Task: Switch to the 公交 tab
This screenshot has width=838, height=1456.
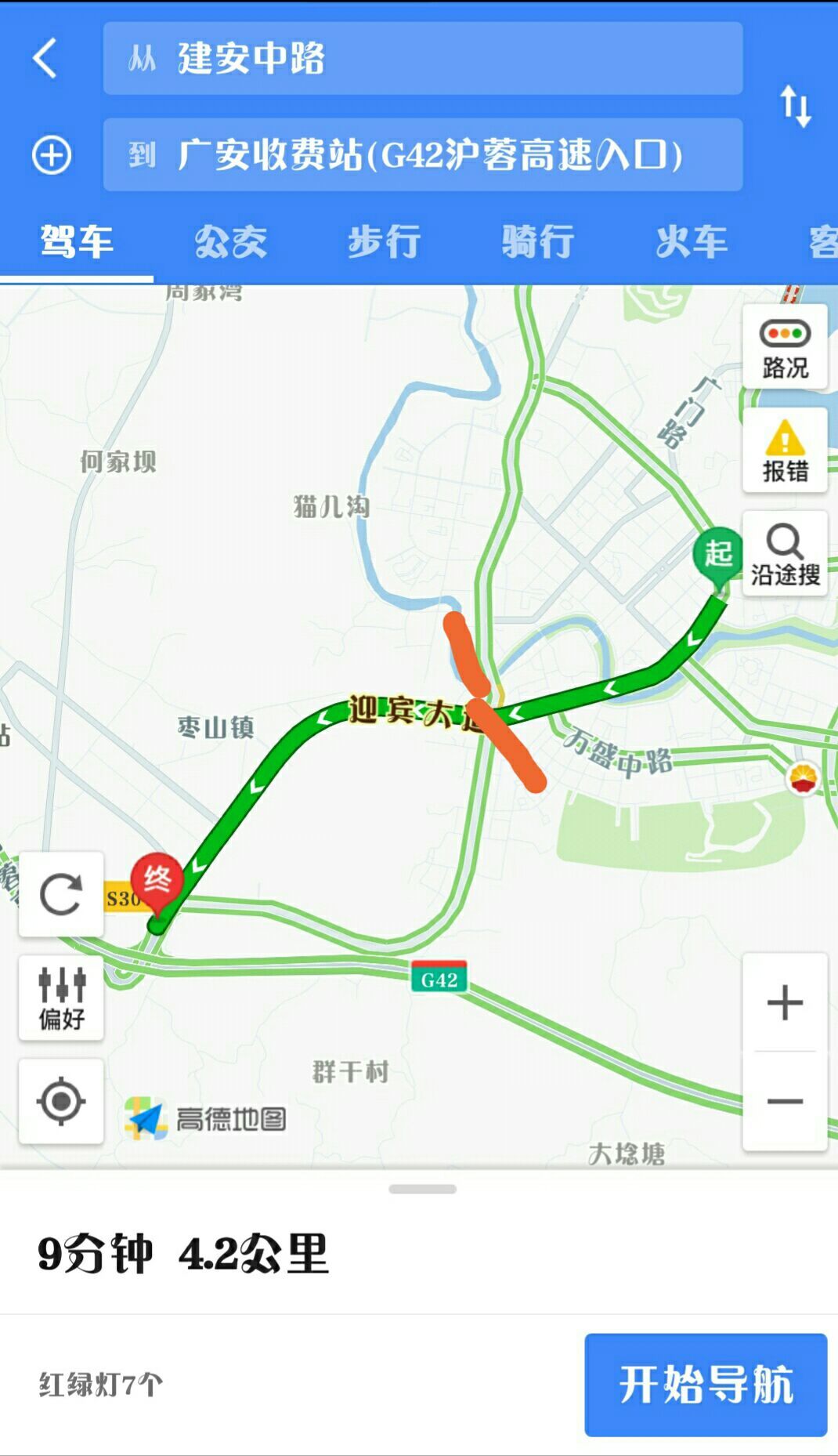Action: coord(230,241)
